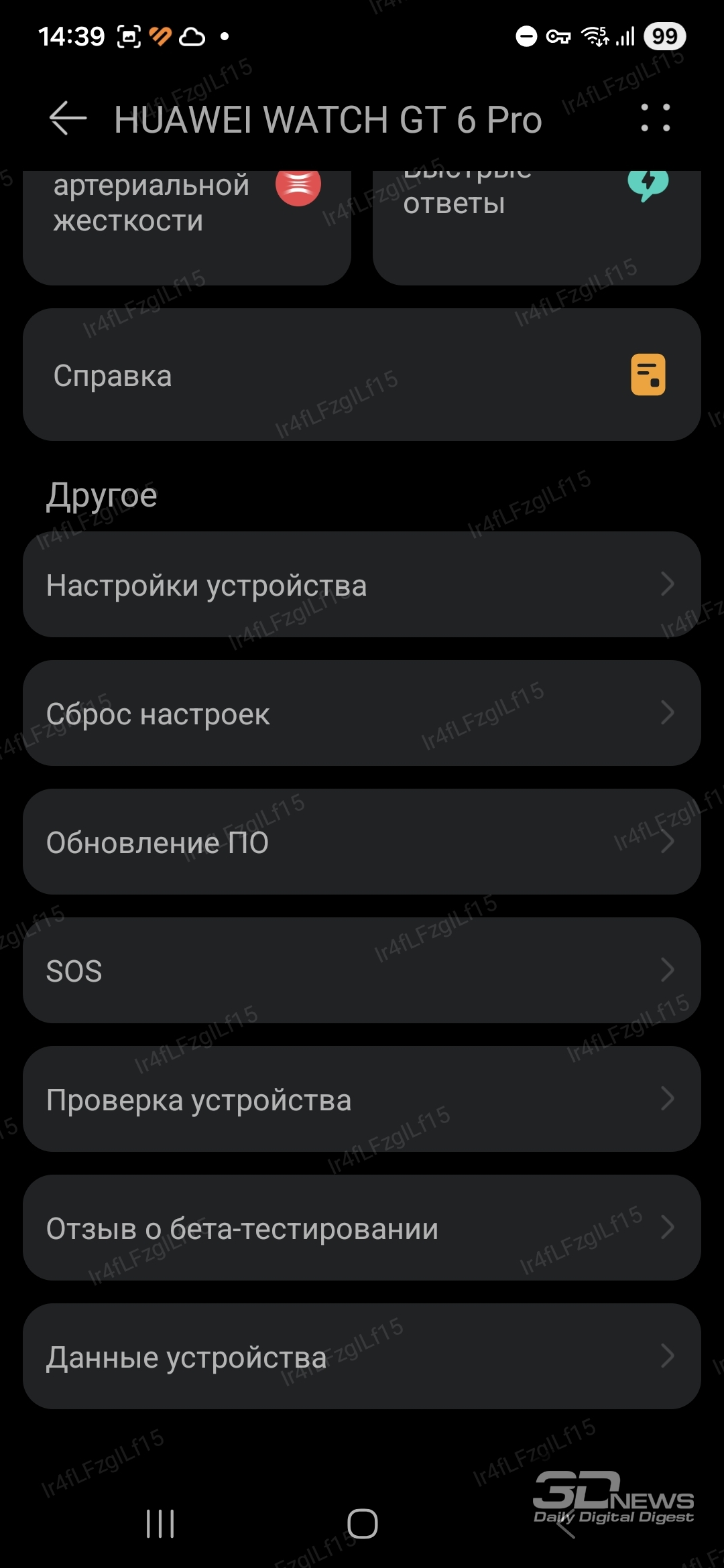Open the four-dot overflow menu
The height and width of the screenshot is (1568, 724).
click(655, 118)
